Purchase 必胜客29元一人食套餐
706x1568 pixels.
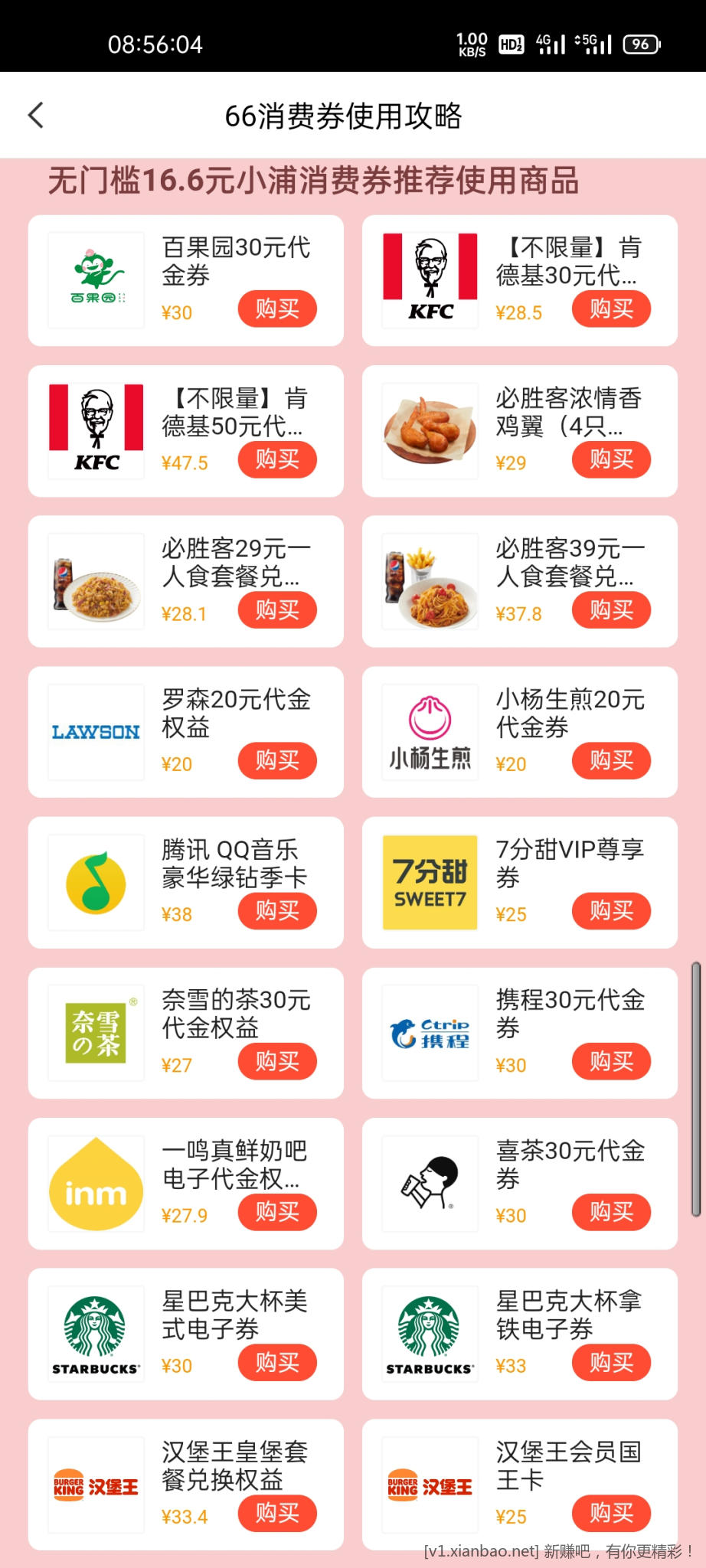pyautogui.click(x=276, y=610)
